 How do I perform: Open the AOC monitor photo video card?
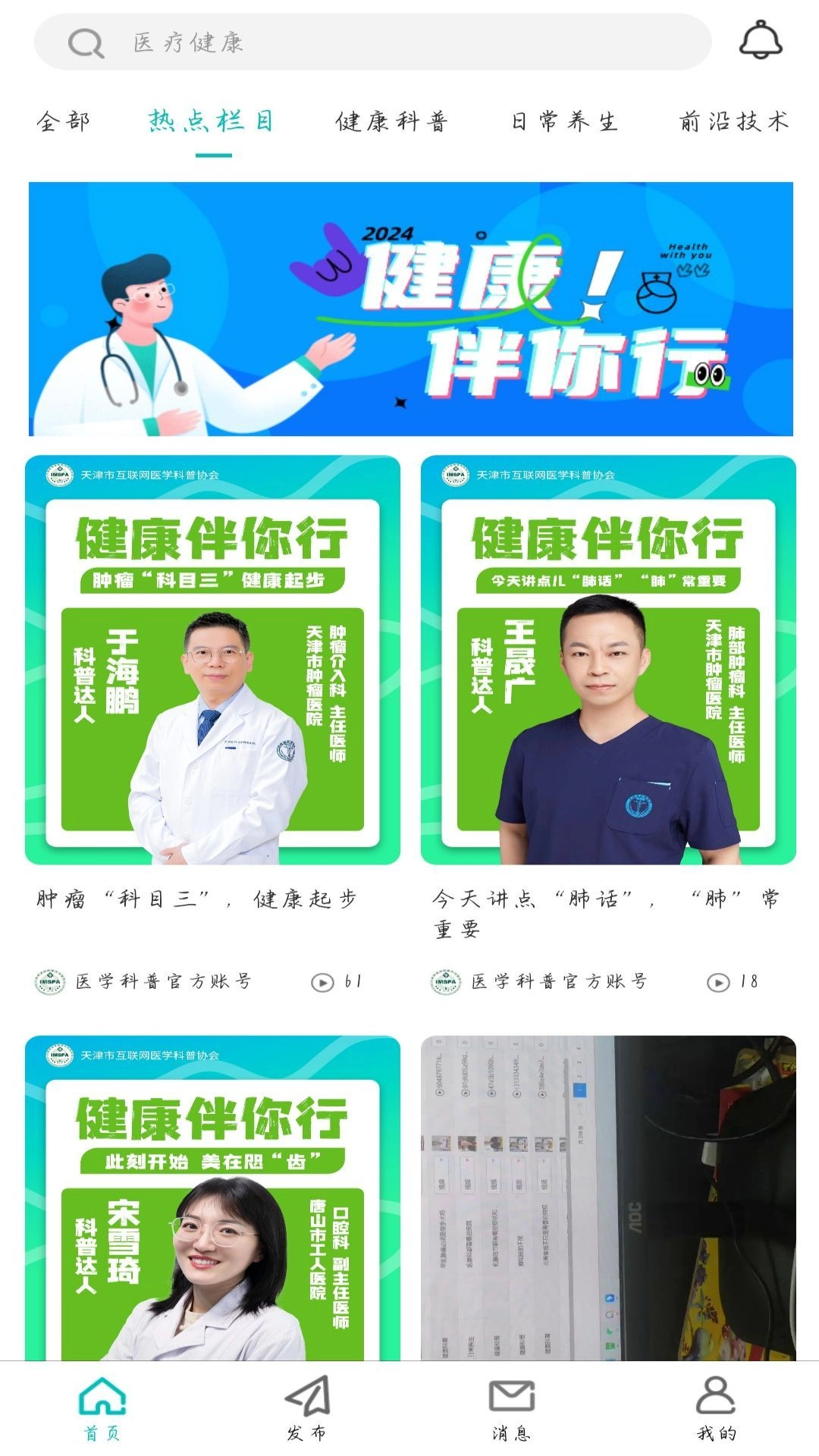tap(608, 1198)
